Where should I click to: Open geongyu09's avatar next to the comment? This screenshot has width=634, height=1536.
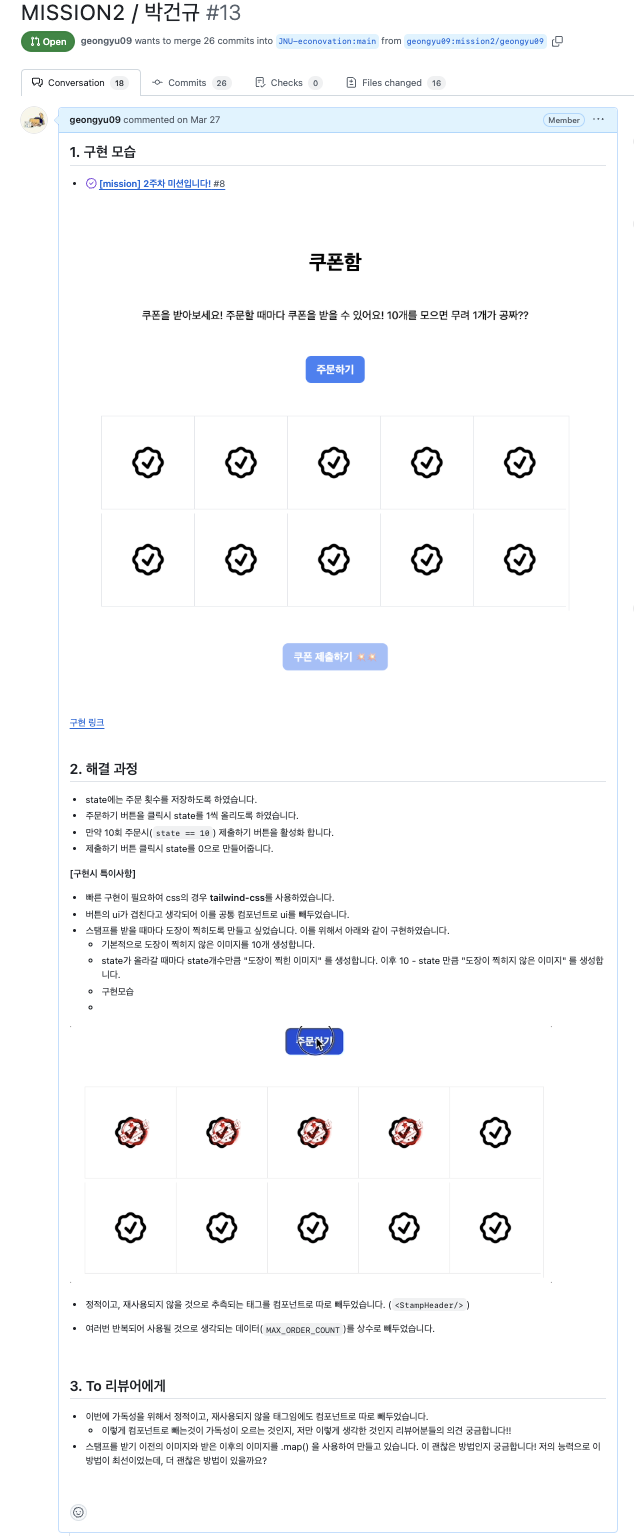tap(35, 120)
